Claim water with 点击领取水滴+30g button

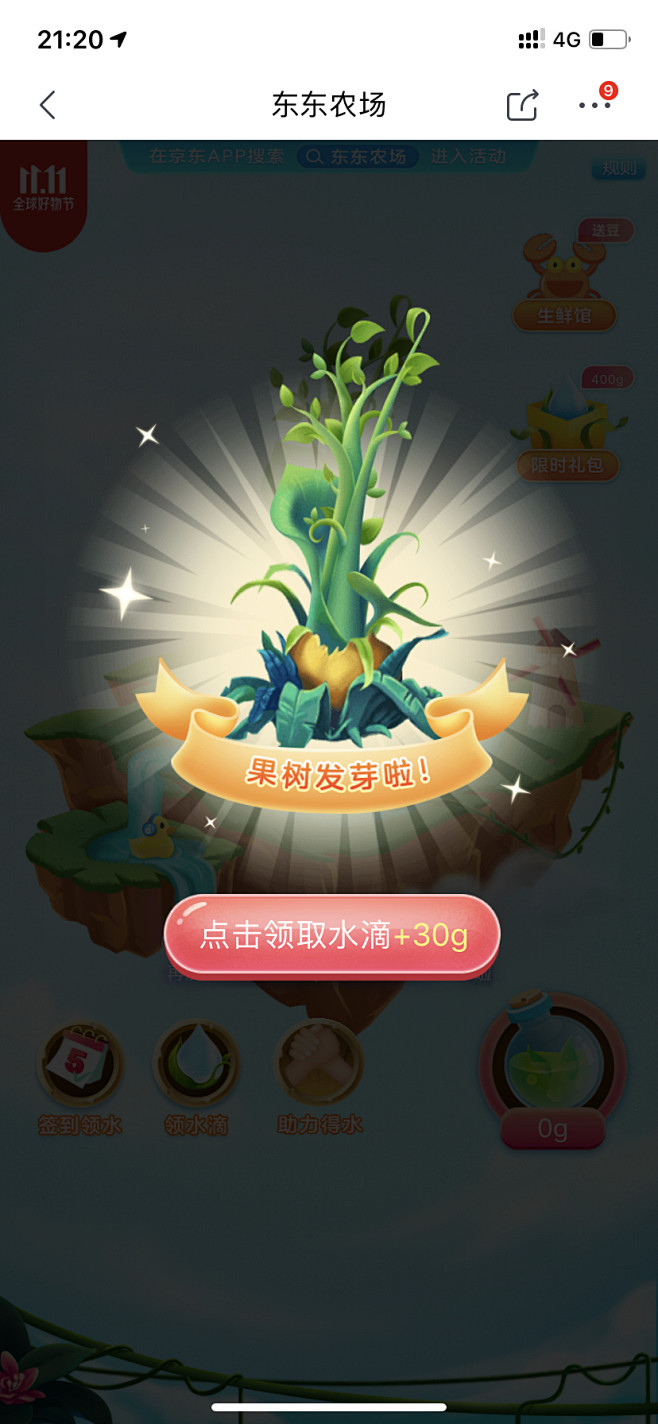point(332,936)
